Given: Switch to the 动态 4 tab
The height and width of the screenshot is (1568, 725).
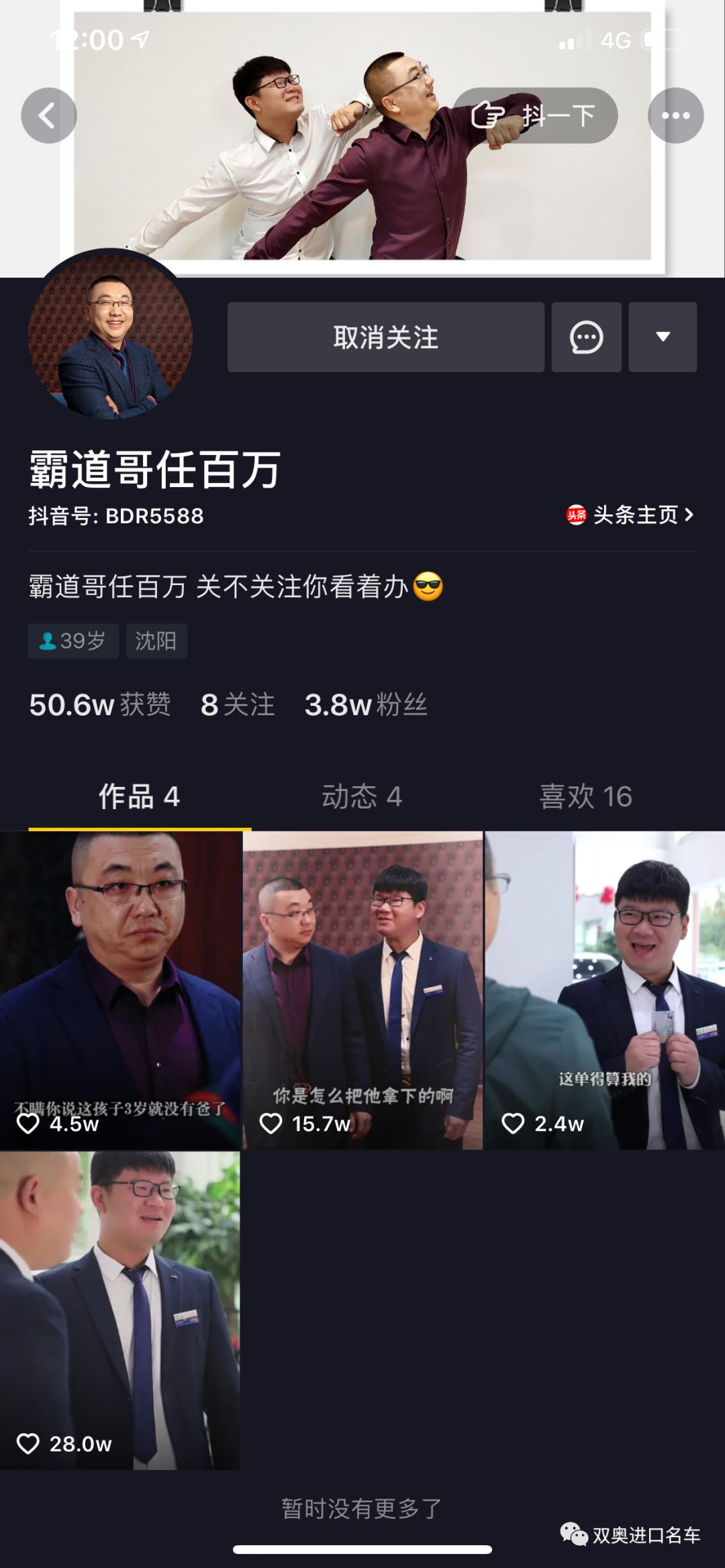Looking at the screenshot, I should coord(362,796).
